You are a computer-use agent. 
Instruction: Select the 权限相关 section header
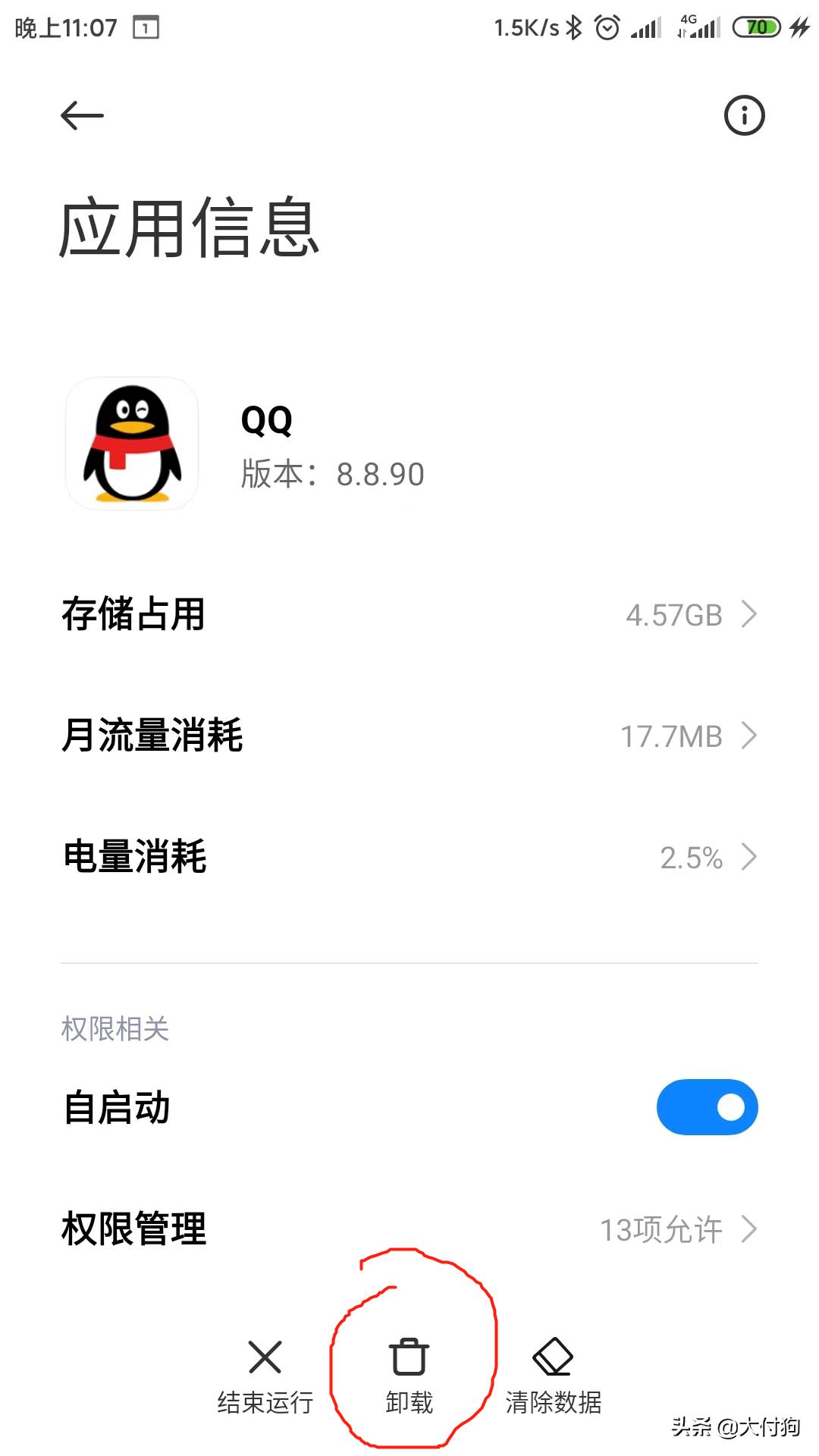(115, 1029)
